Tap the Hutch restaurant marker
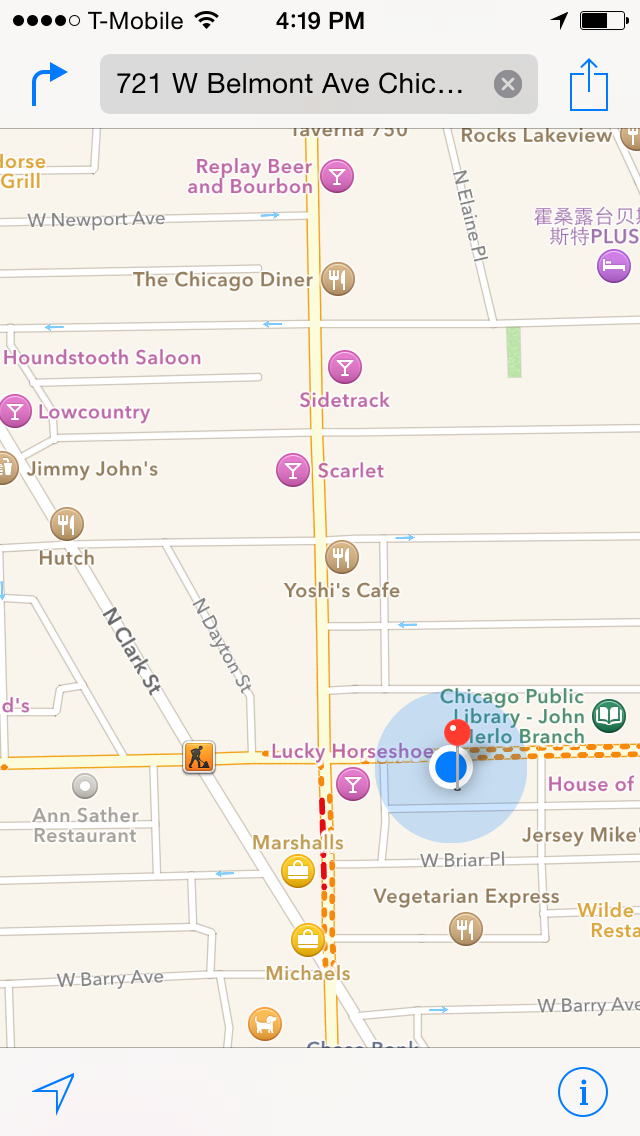 point(67,523)
